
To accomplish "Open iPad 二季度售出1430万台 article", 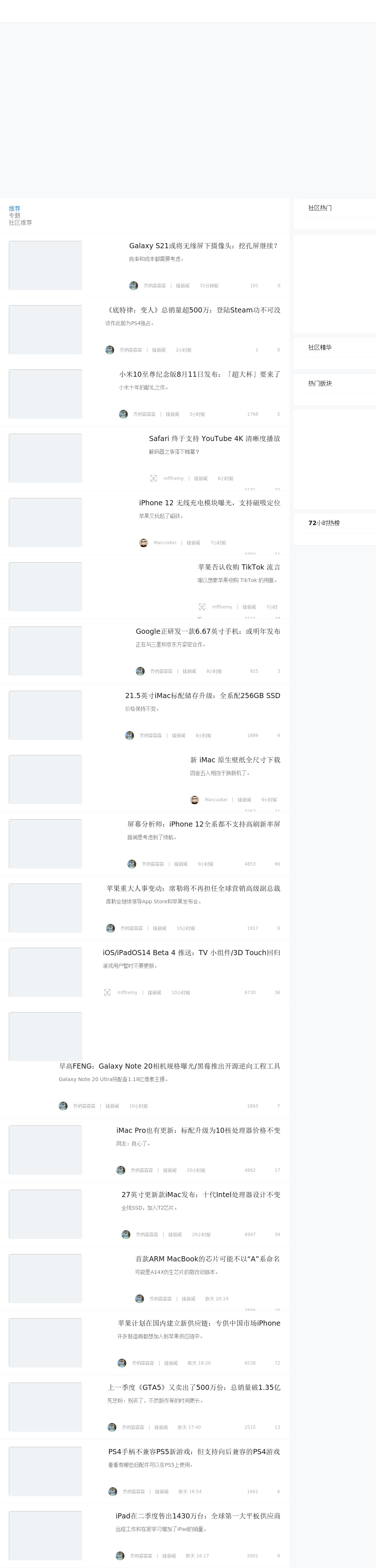I will pos(198,1515).
